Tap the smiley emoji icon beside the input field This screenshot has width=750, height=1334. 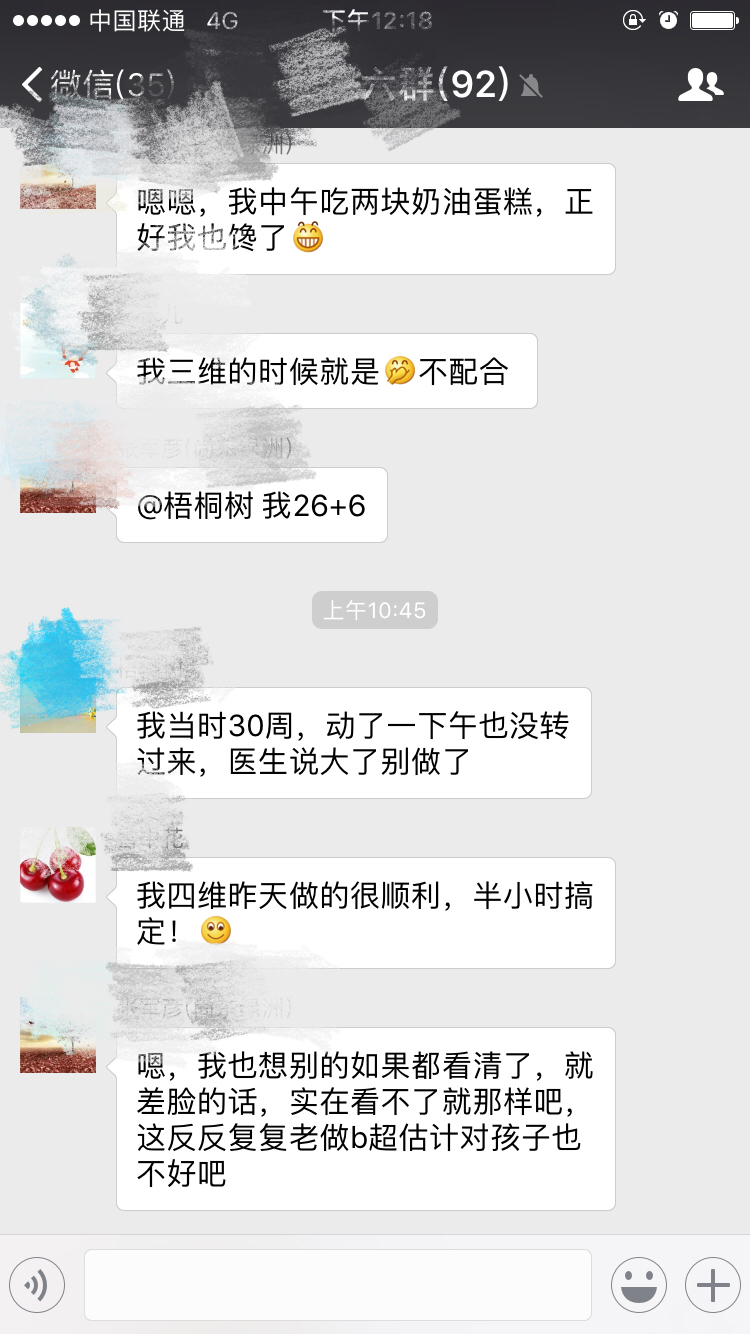(639, 1284)
